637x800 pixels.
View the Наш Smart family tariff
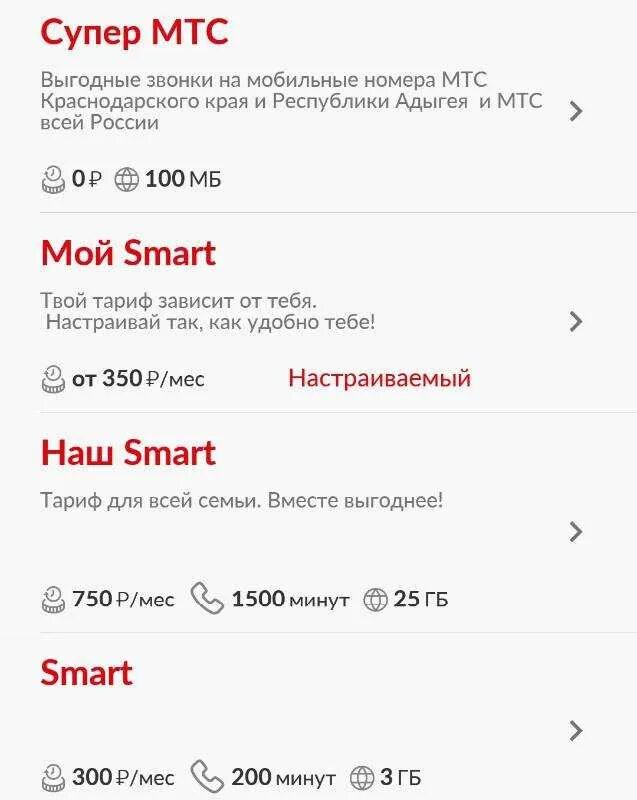[575, 531]
